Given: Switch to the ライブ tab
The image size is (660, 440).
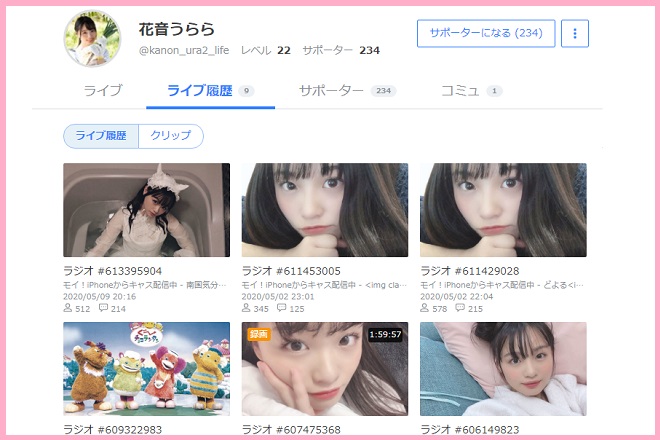Looking at the screenshot, I should (103, 90).
